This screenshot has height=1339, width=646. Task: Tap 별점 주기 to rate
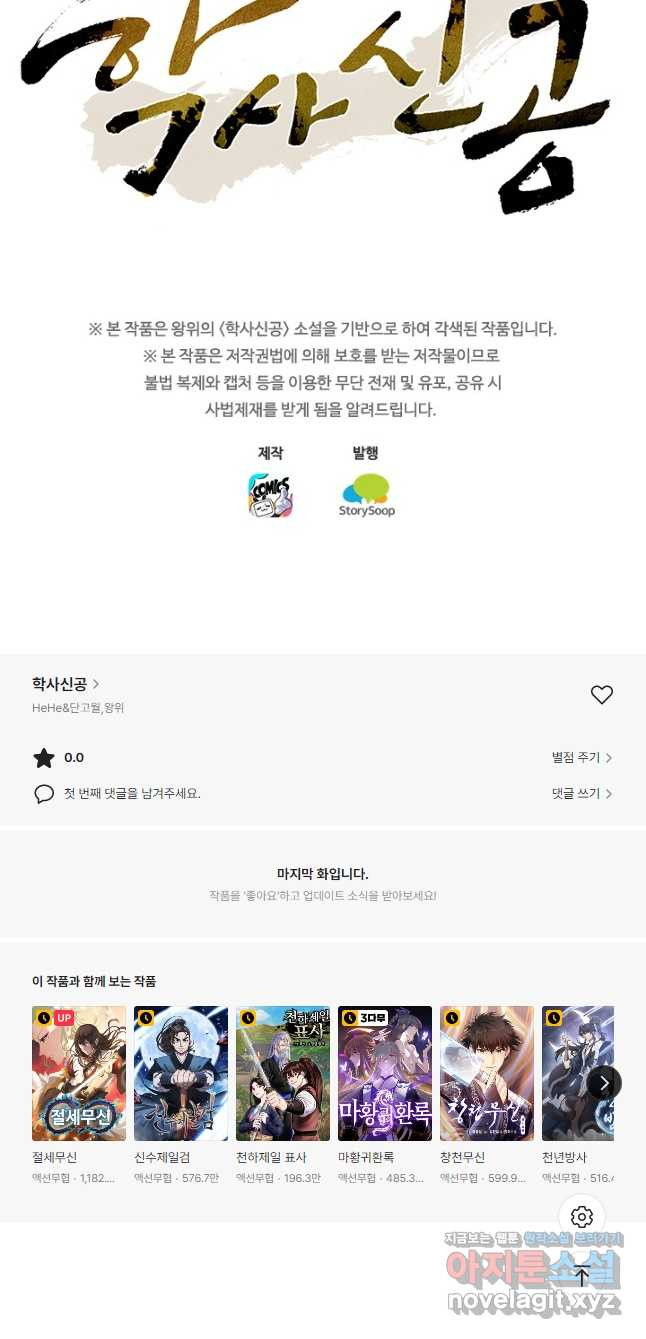[581, 758]
